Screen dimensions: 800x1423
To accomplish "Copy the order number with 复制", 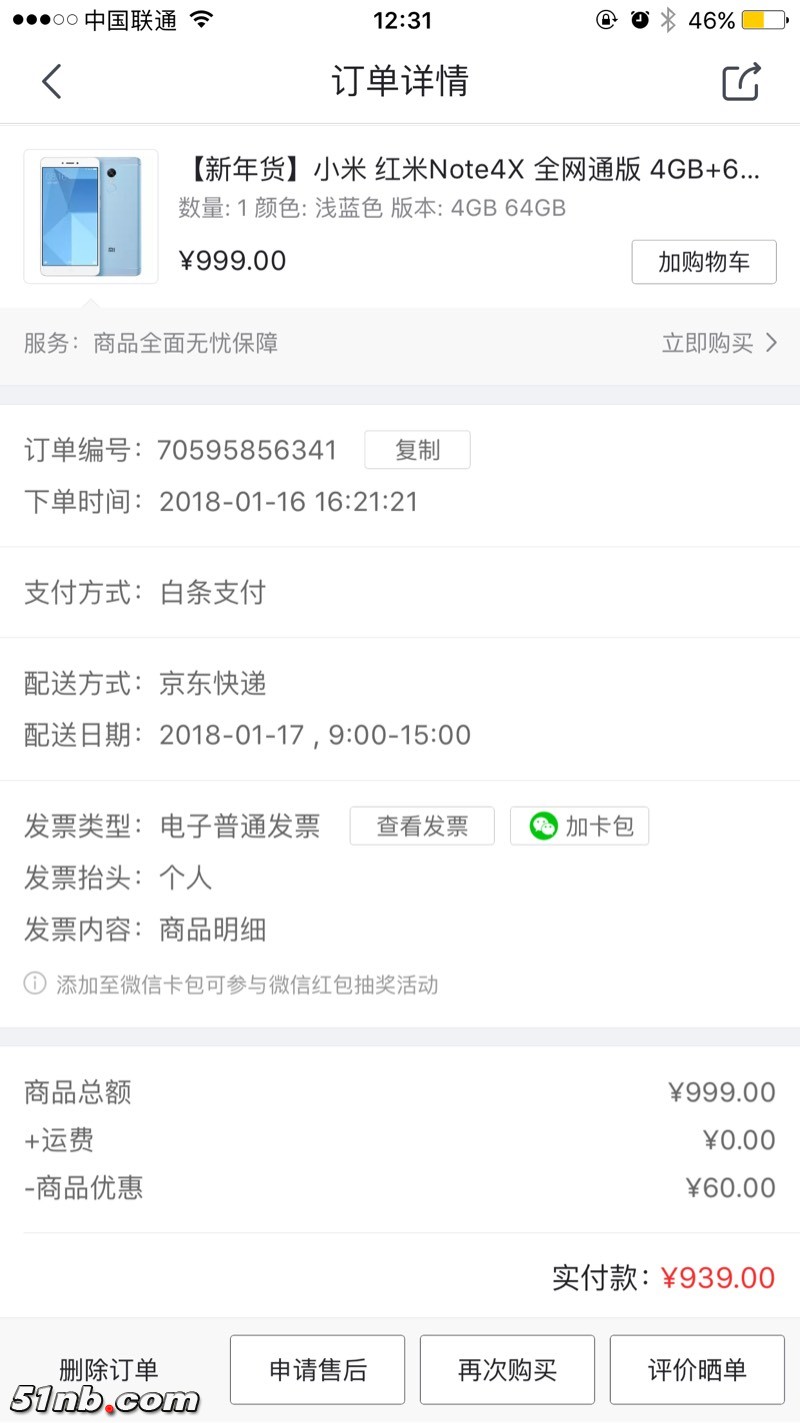I will click(417, 450).
